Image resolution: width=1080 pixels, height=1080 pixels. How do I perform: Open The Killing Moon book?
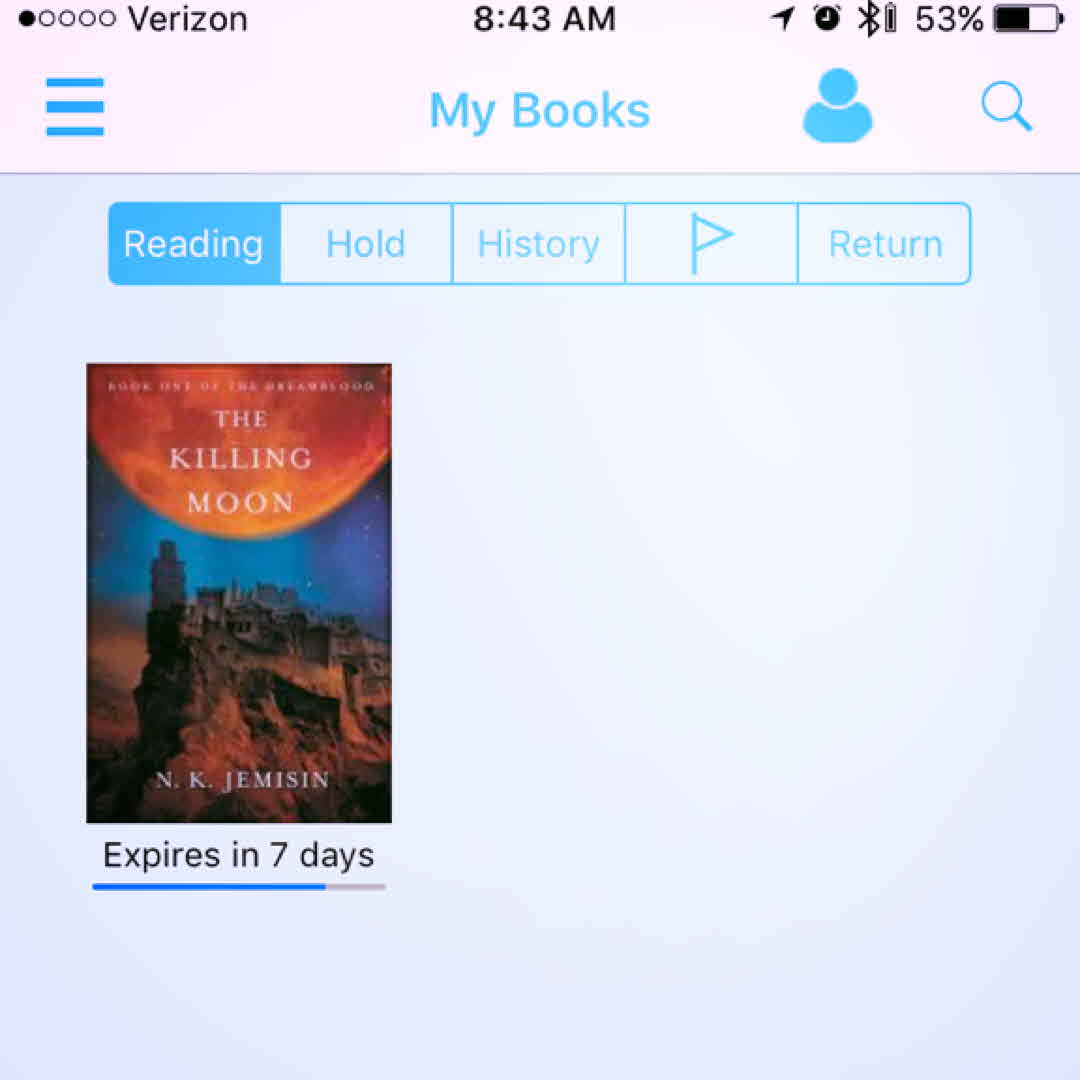(x=239, y=593)
